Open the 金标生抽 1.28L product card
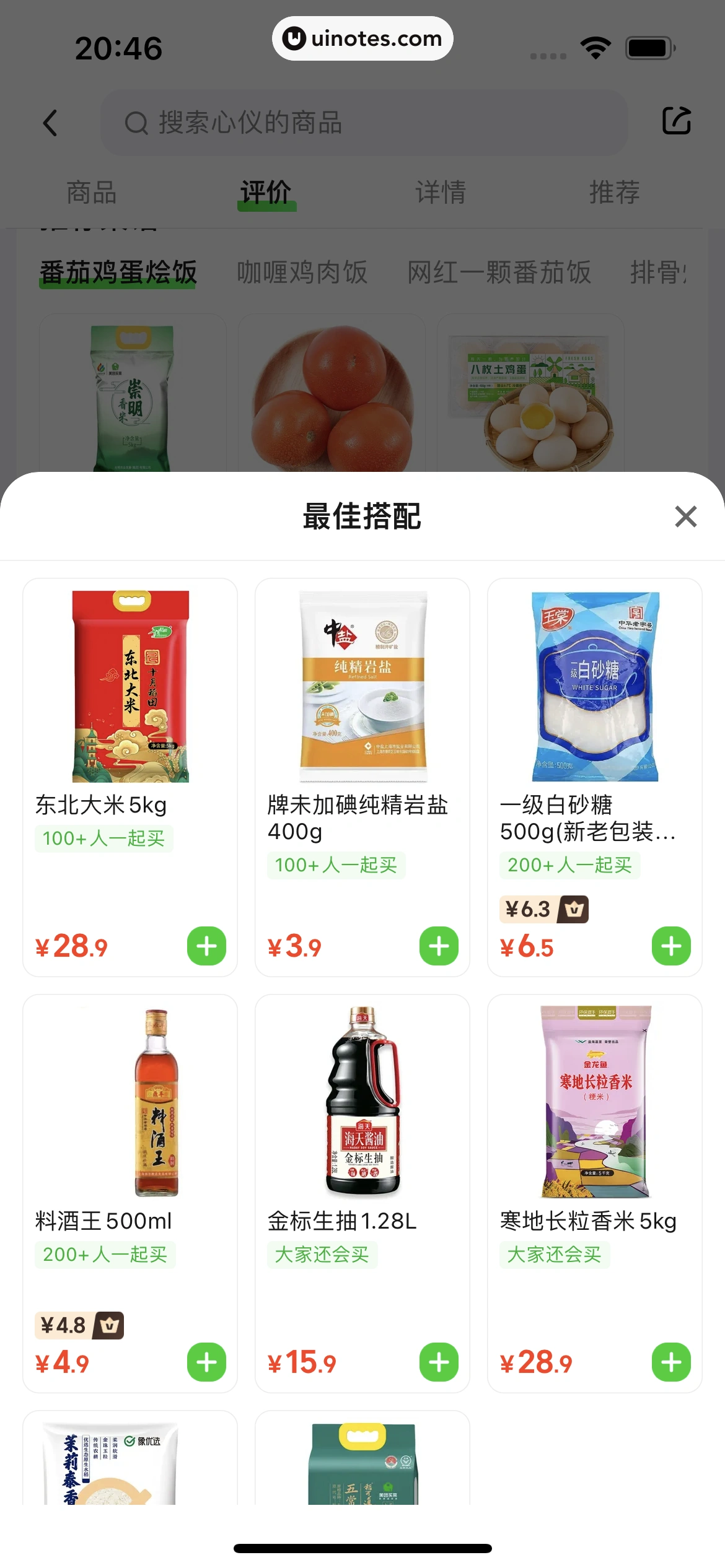 362,1104
